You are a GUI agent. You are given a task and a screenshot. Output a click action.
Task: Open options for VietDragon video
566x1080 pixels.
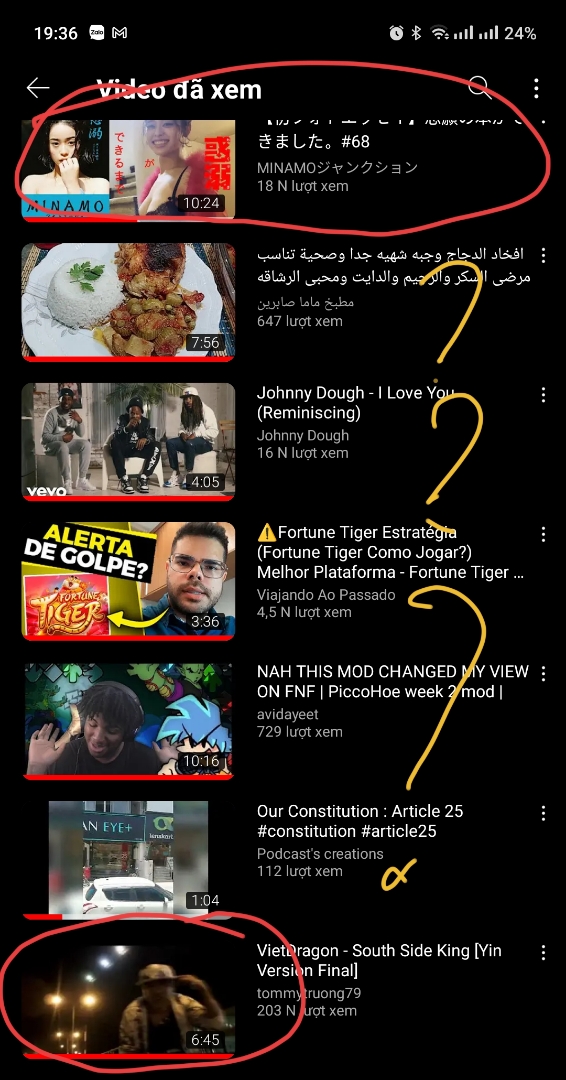pyautogui.click(x=543, y=952)
